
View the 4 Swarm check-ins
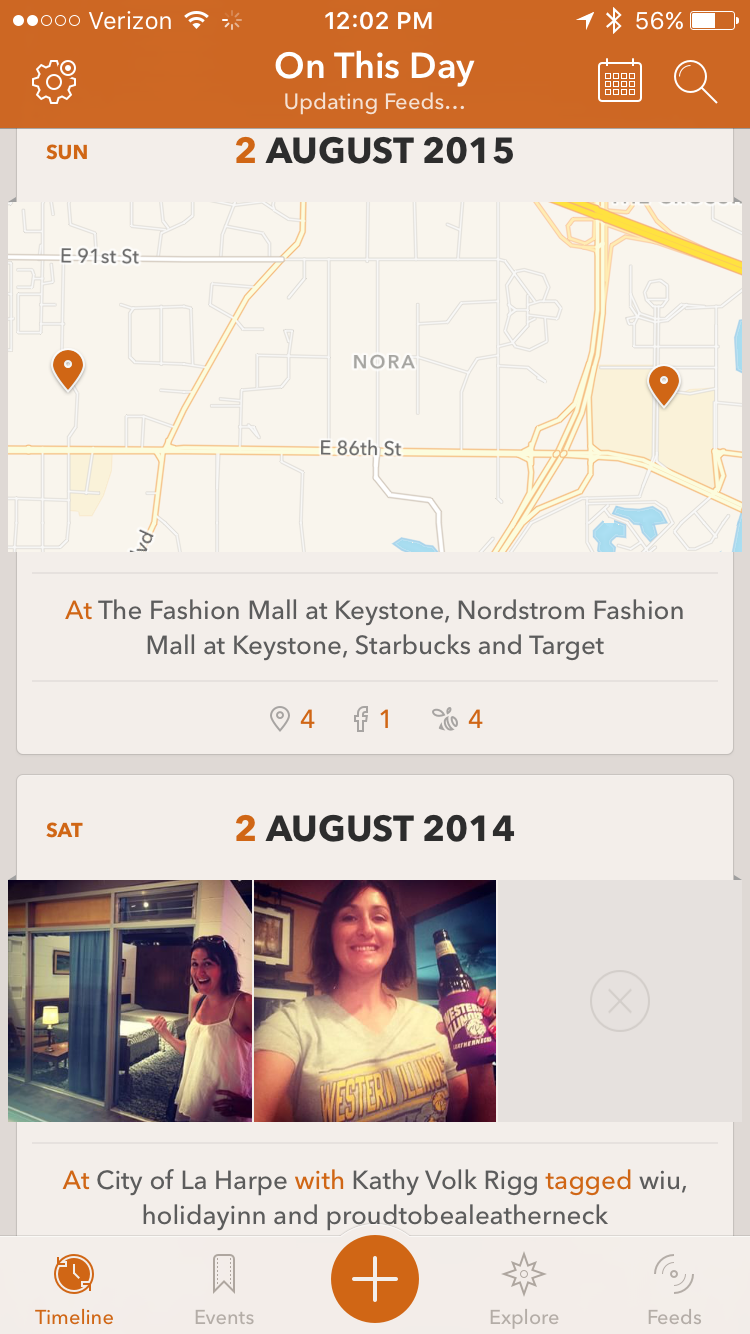pos(457,719)
